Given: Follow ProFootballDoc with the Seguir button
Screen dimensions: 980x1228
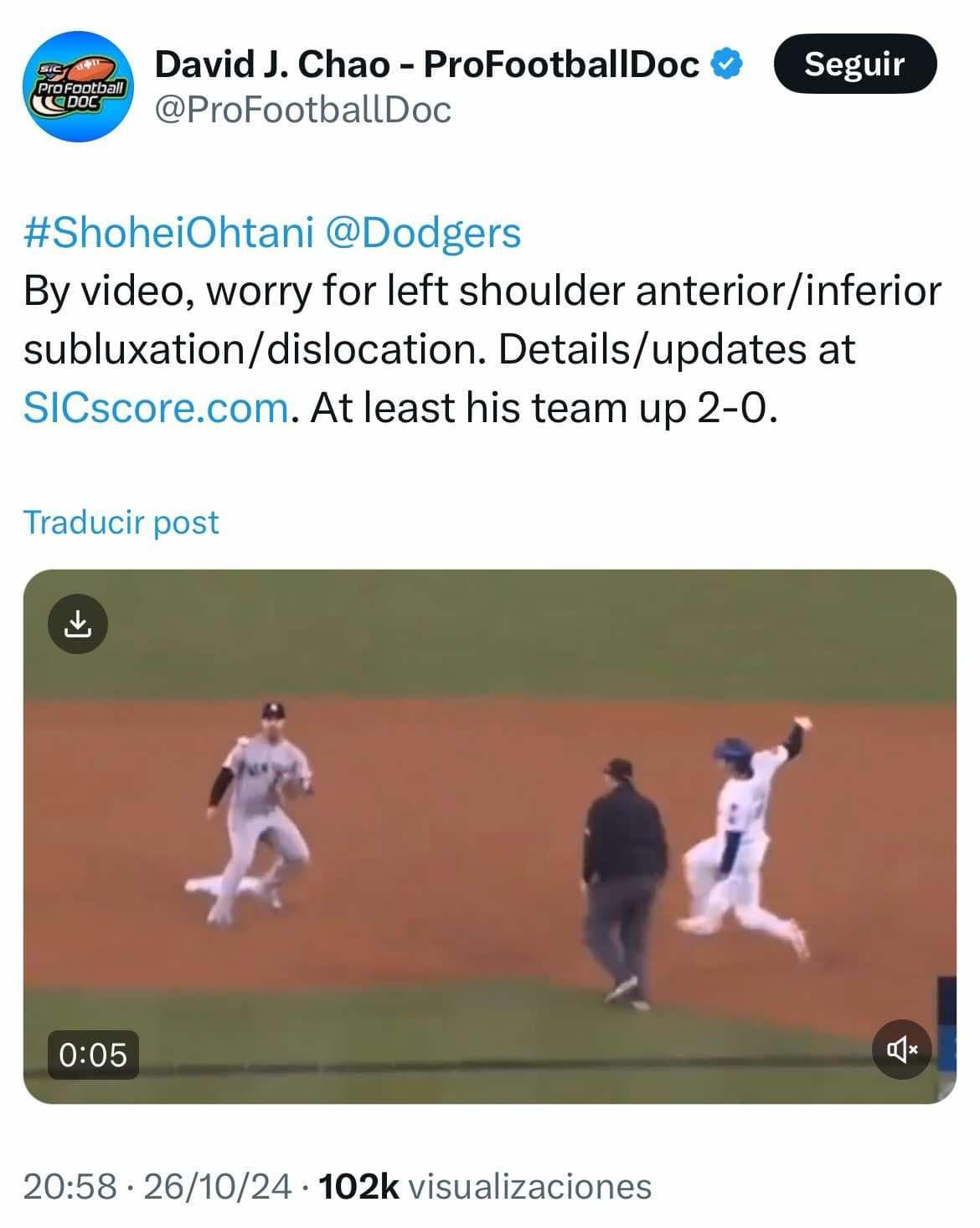Looking at the screenshot, I should tap(854, 64).
